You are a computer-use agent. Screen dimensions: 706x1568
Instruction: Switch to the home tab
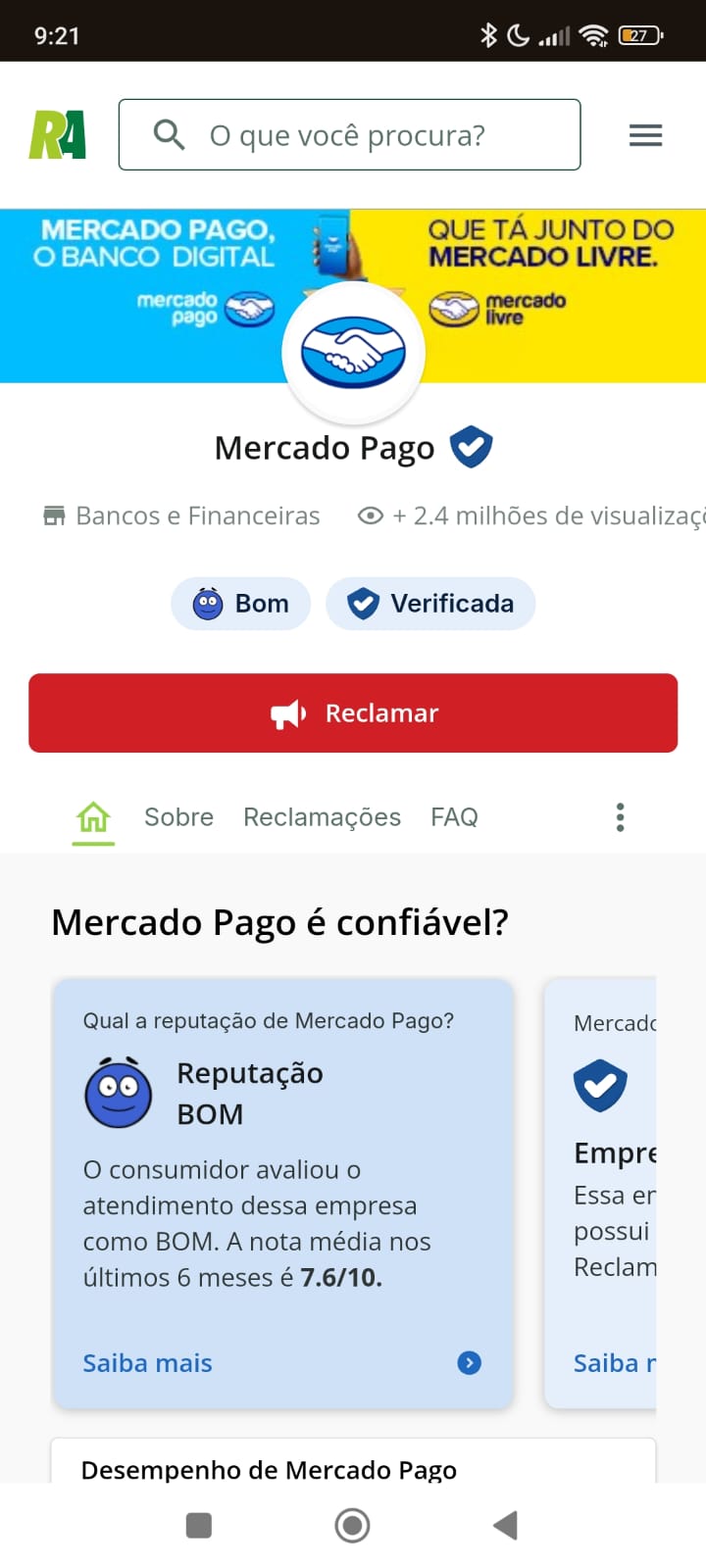pos(93,817)
